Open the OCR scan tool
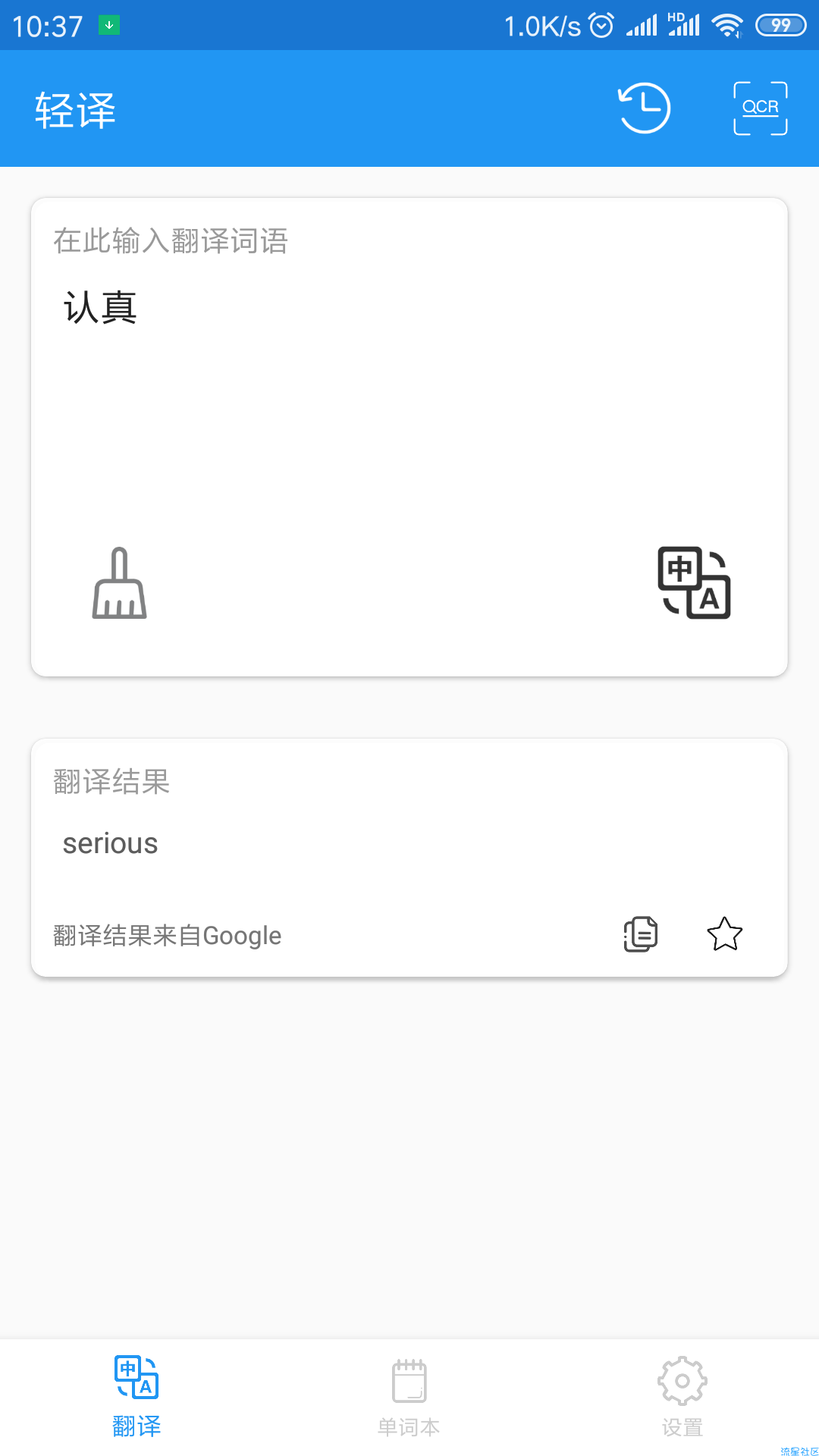This screenshot has width=819, height=1456. coord(761,108)
